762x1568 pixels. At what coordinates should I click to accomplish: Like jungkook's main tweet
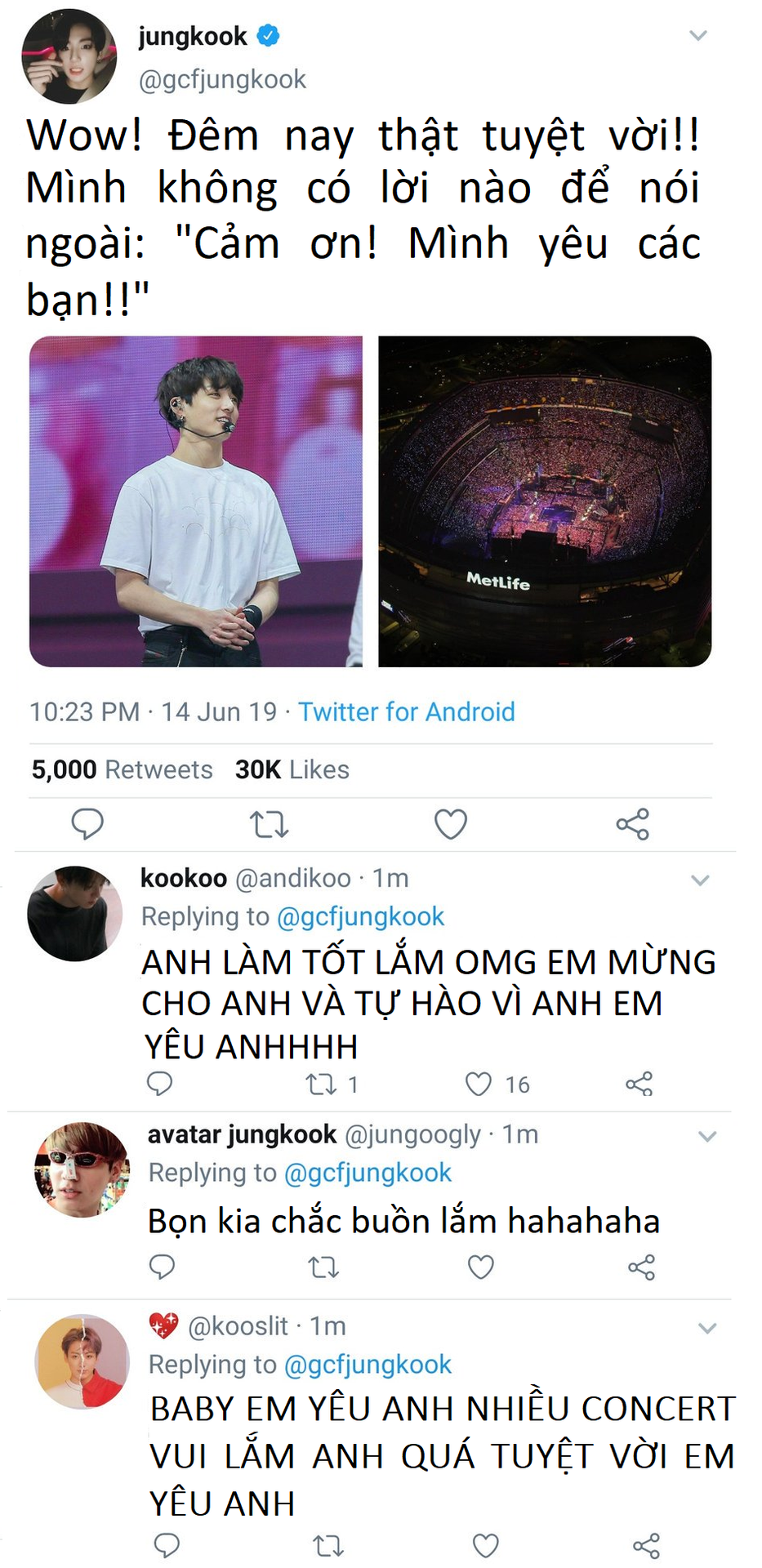pos(450,824)
